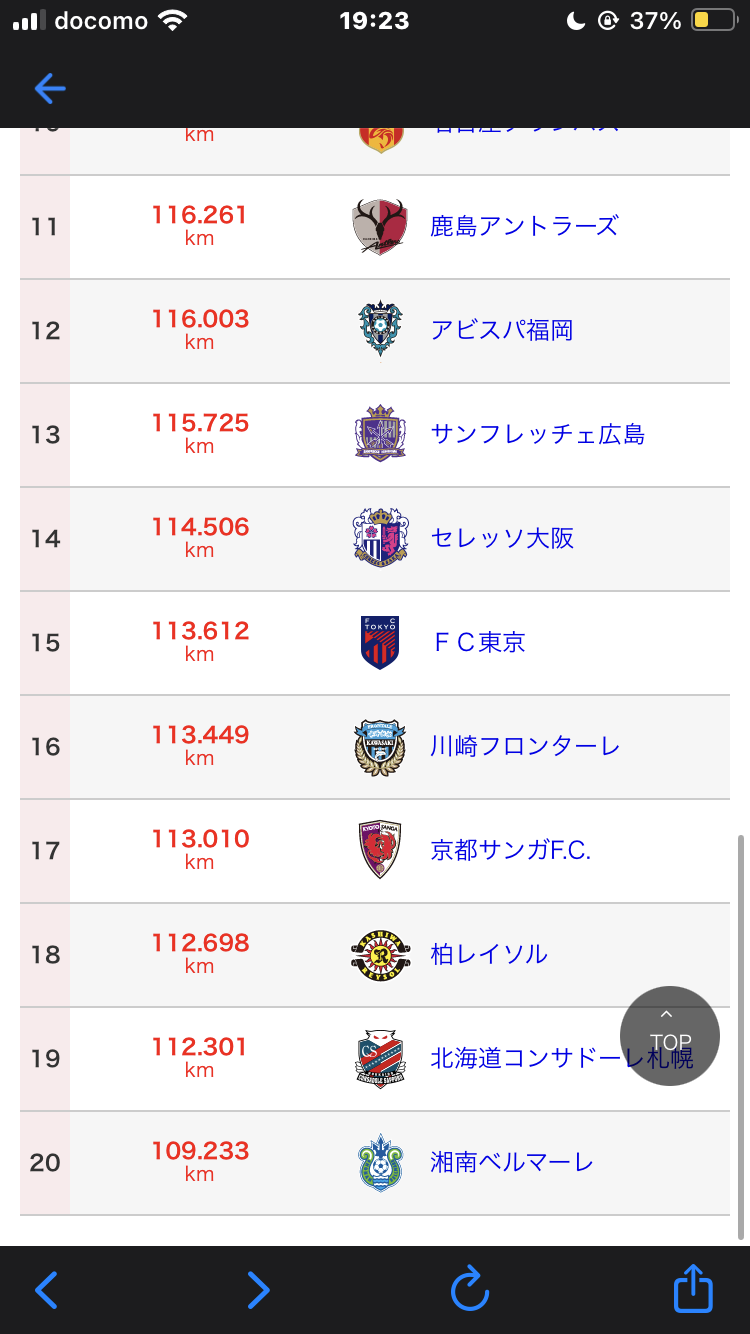The image size is (750, 1334).
Task: Open the 京都サンガF.C. team link
Action: point(510,850)
